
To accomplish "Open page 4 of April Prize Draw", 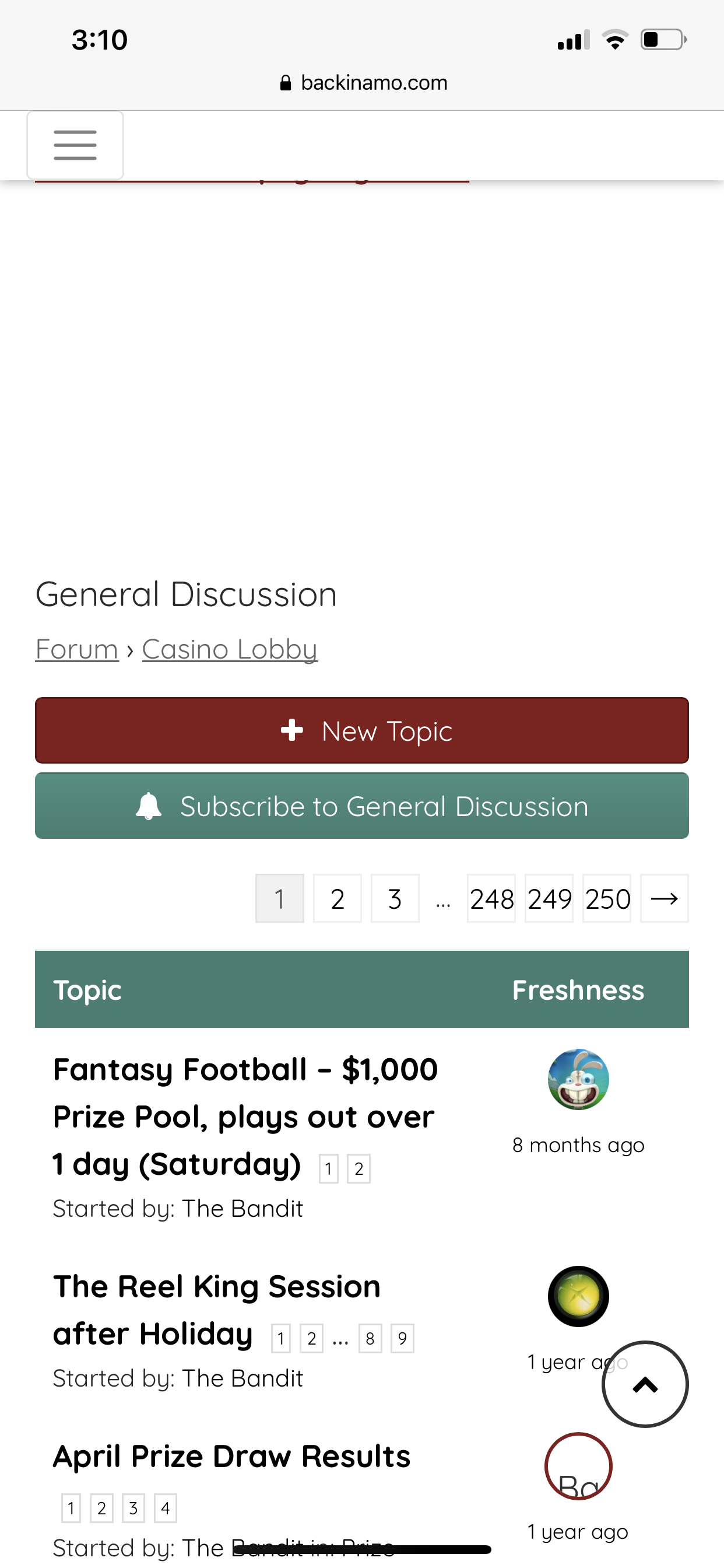I will tap(165, 1508).
